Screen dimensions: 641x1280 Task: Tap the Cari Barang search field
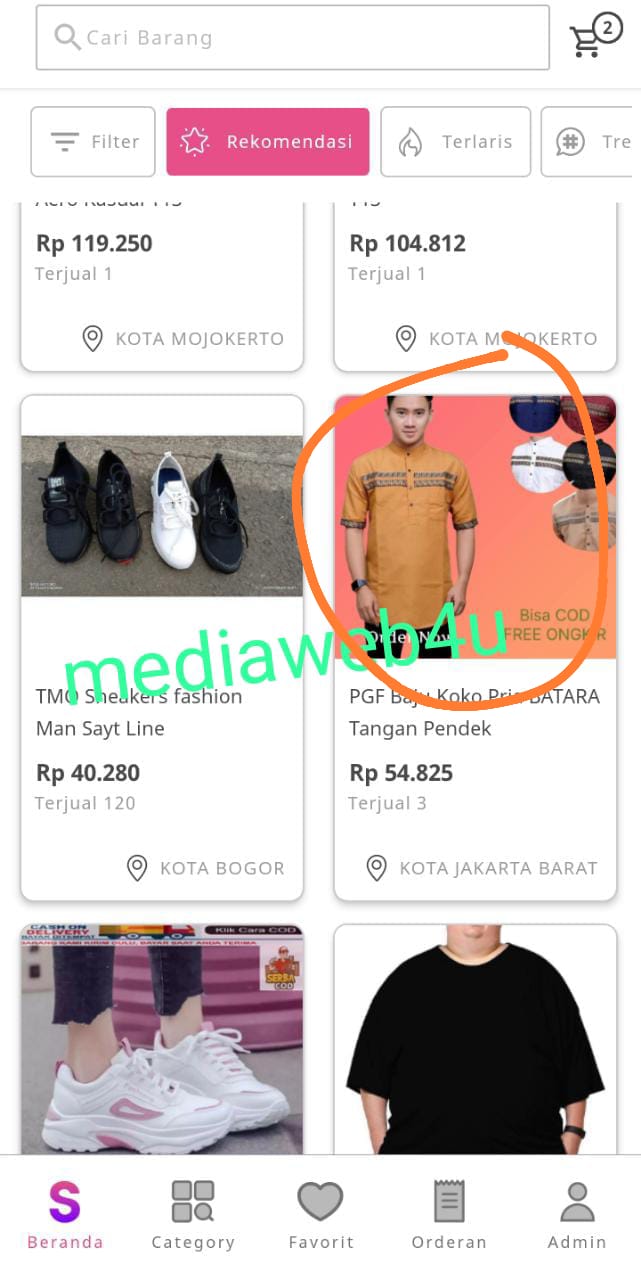[x=292, y=38]
